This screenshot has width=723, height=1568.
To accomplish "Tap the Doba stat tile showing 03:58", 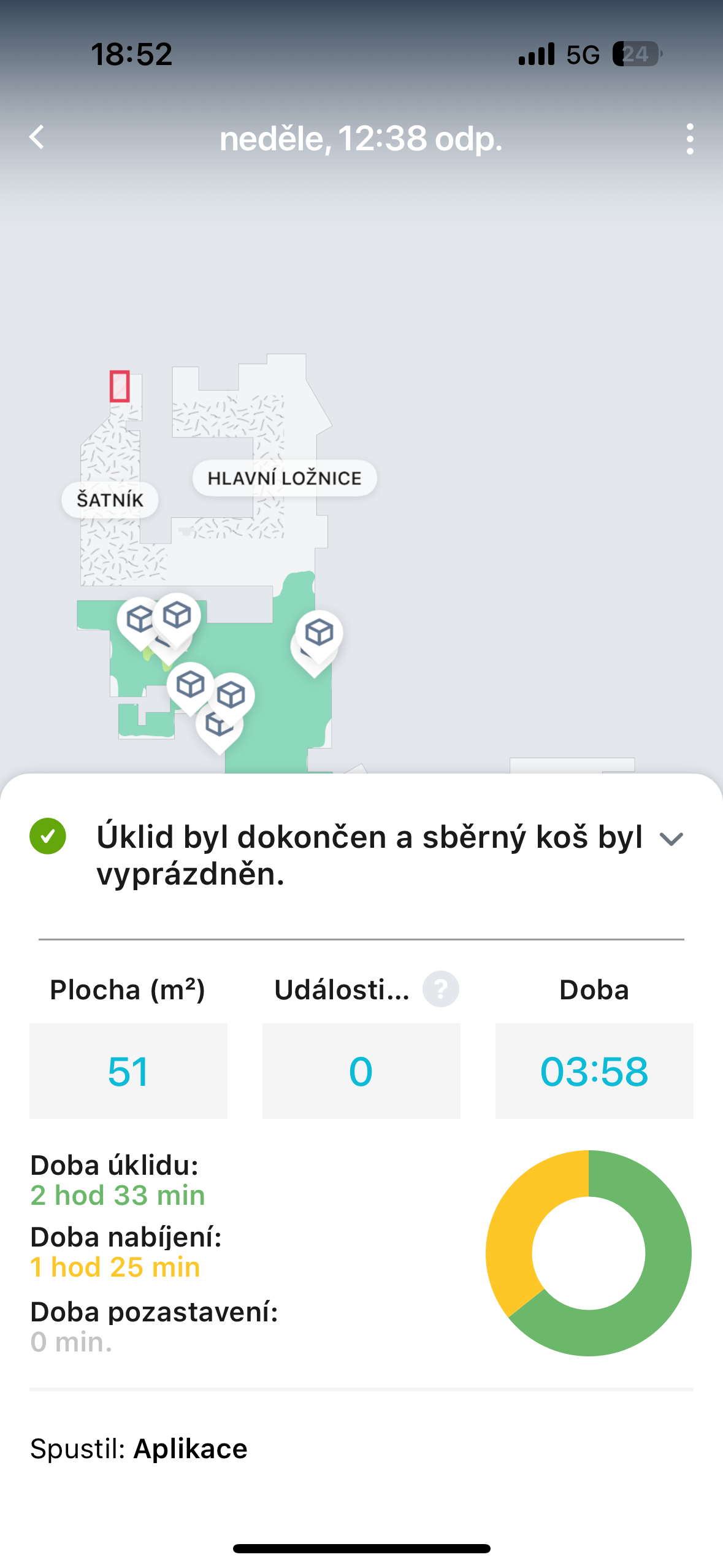I will 594,1071.
